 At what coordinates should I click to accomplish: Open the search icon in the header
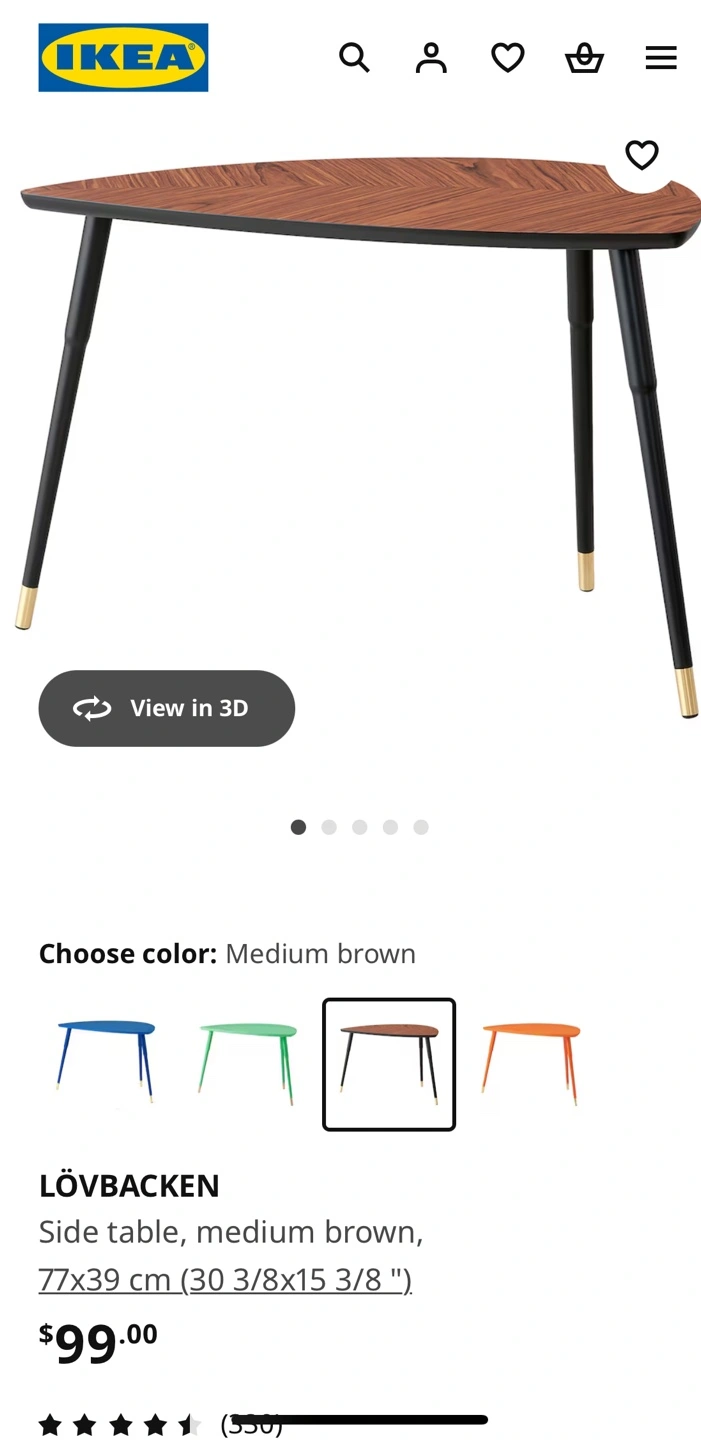point(354,58)
